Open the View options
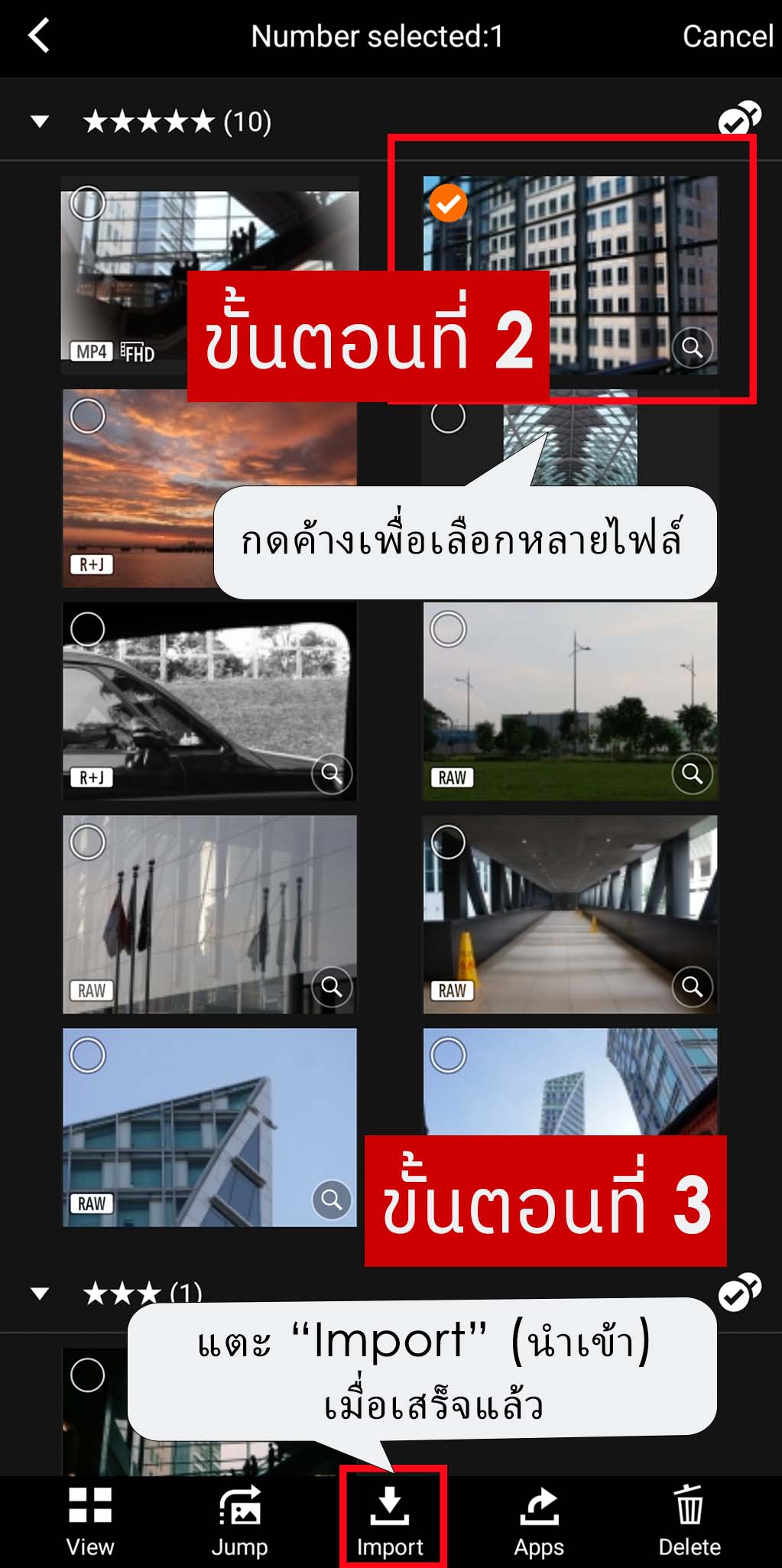The width and height of the screenshot is (782, 1568). pos(90,1521)
